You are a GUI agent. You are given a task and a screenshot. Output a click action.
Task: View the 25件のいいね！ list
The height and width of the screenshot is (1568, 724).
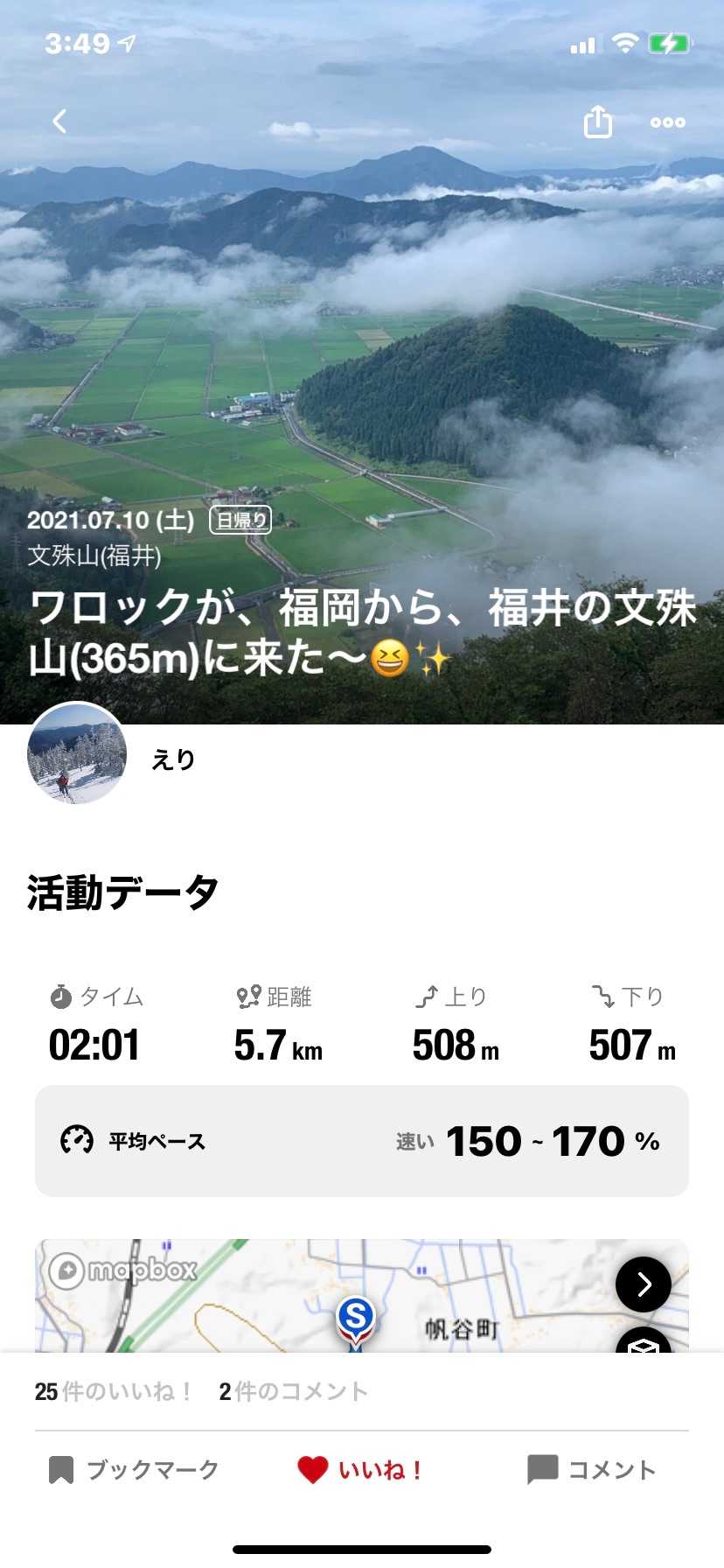tap(113, 1391)
